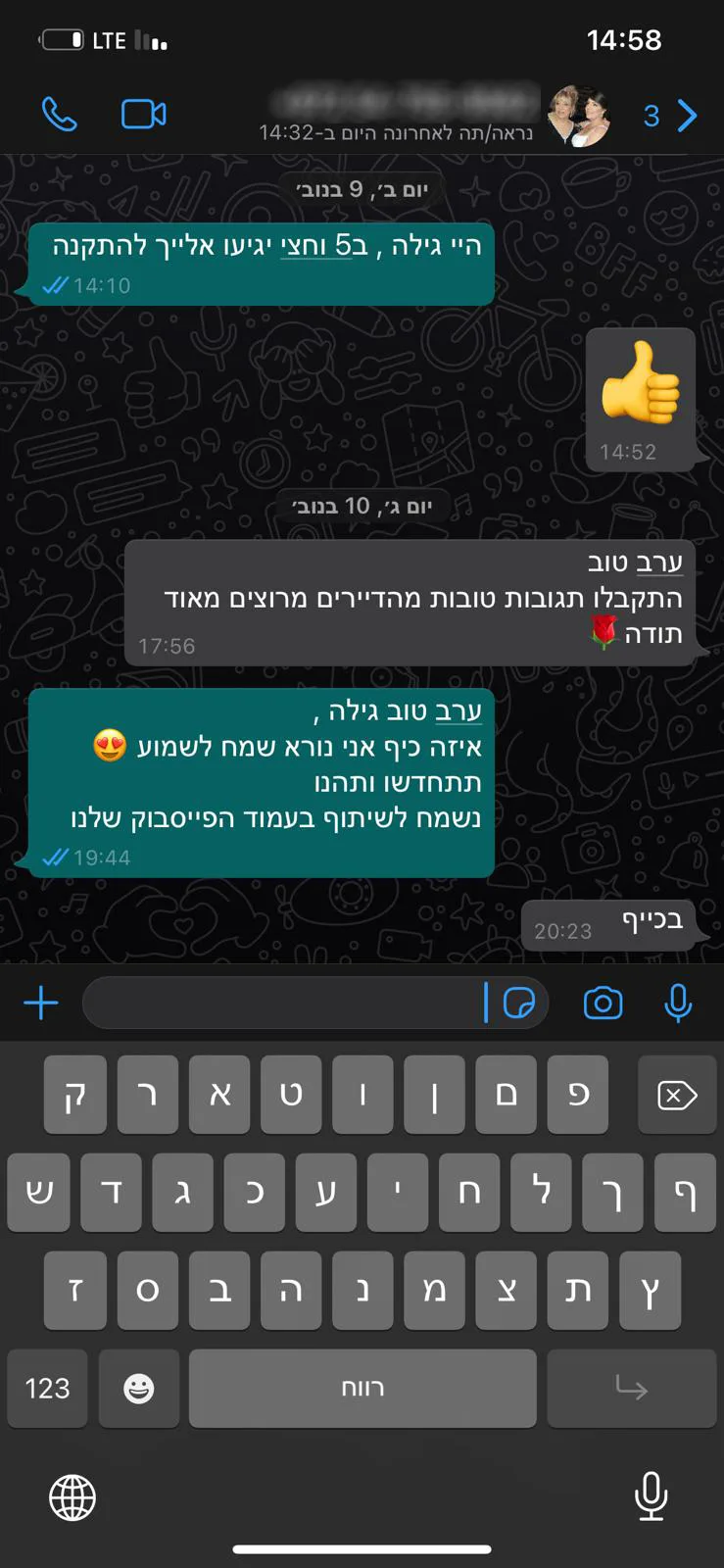Start keyboard dictation microphone
This screenshot has height=1568, width=724.
[651, 1495]
